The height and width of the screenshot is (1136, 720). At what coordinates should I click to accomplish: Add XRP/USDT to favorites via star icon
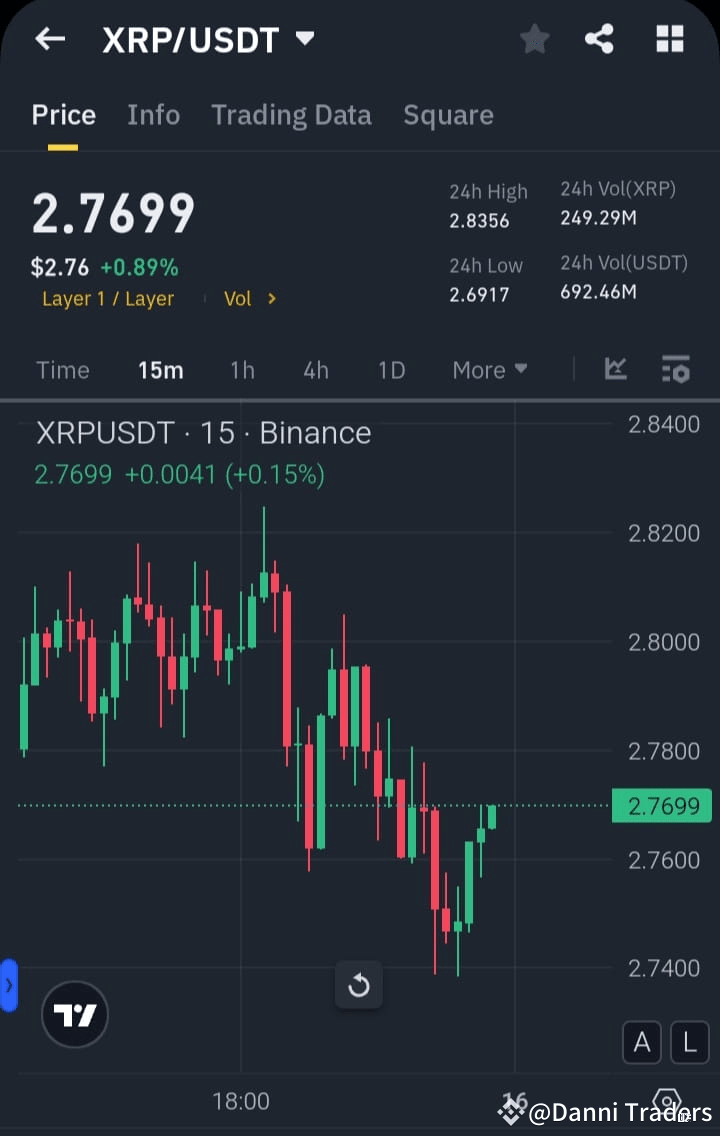(535, 39)
